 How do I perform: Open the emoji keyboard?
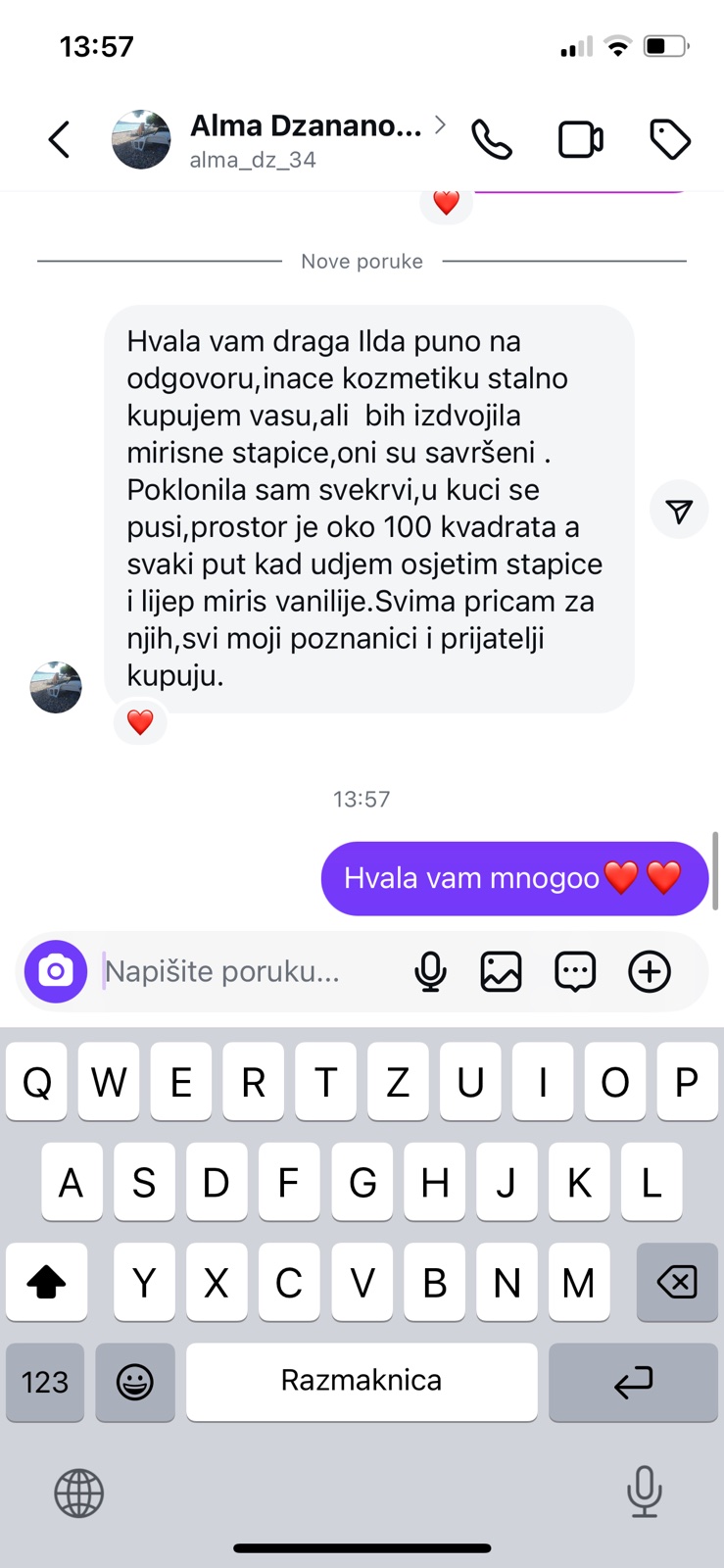[135, 1382]
